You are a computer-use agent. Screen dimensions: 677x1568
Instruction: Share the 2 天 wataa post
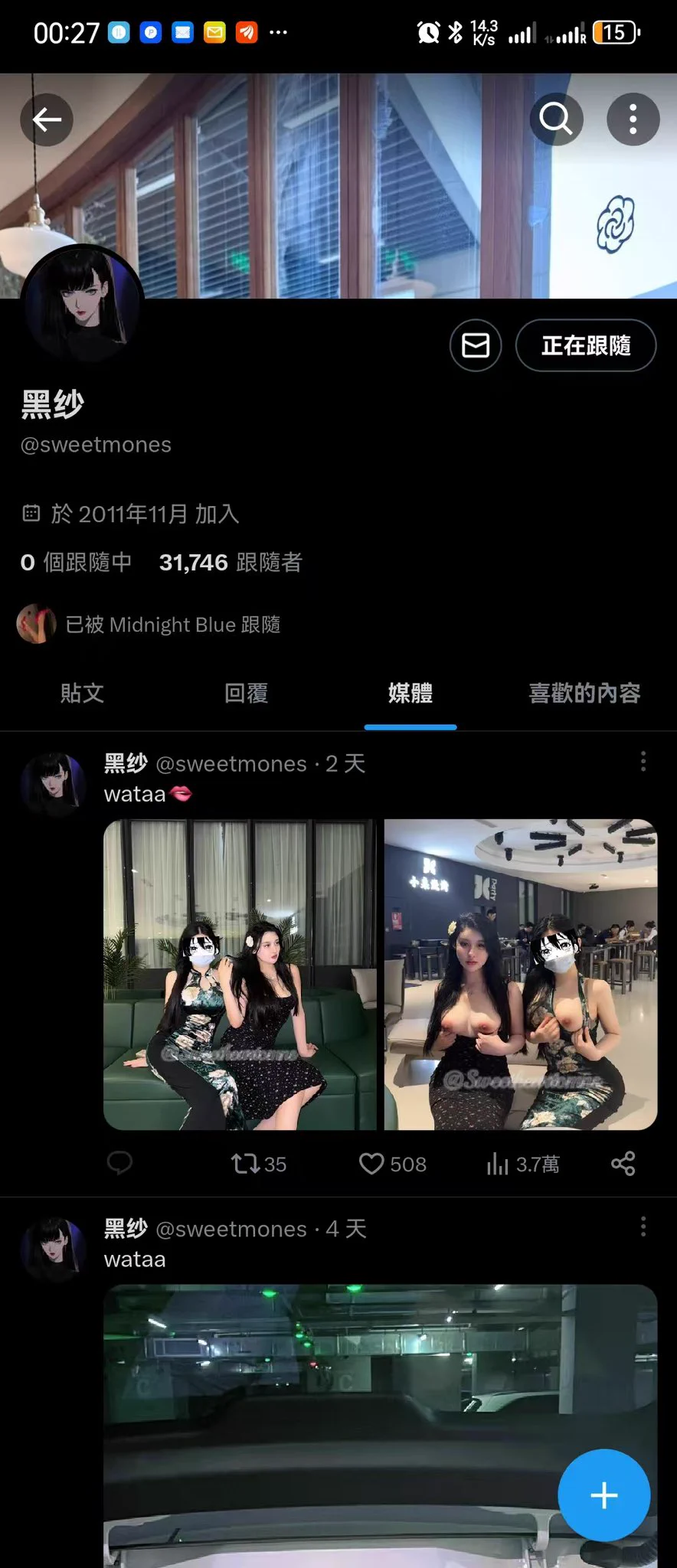coord(623,1164)
